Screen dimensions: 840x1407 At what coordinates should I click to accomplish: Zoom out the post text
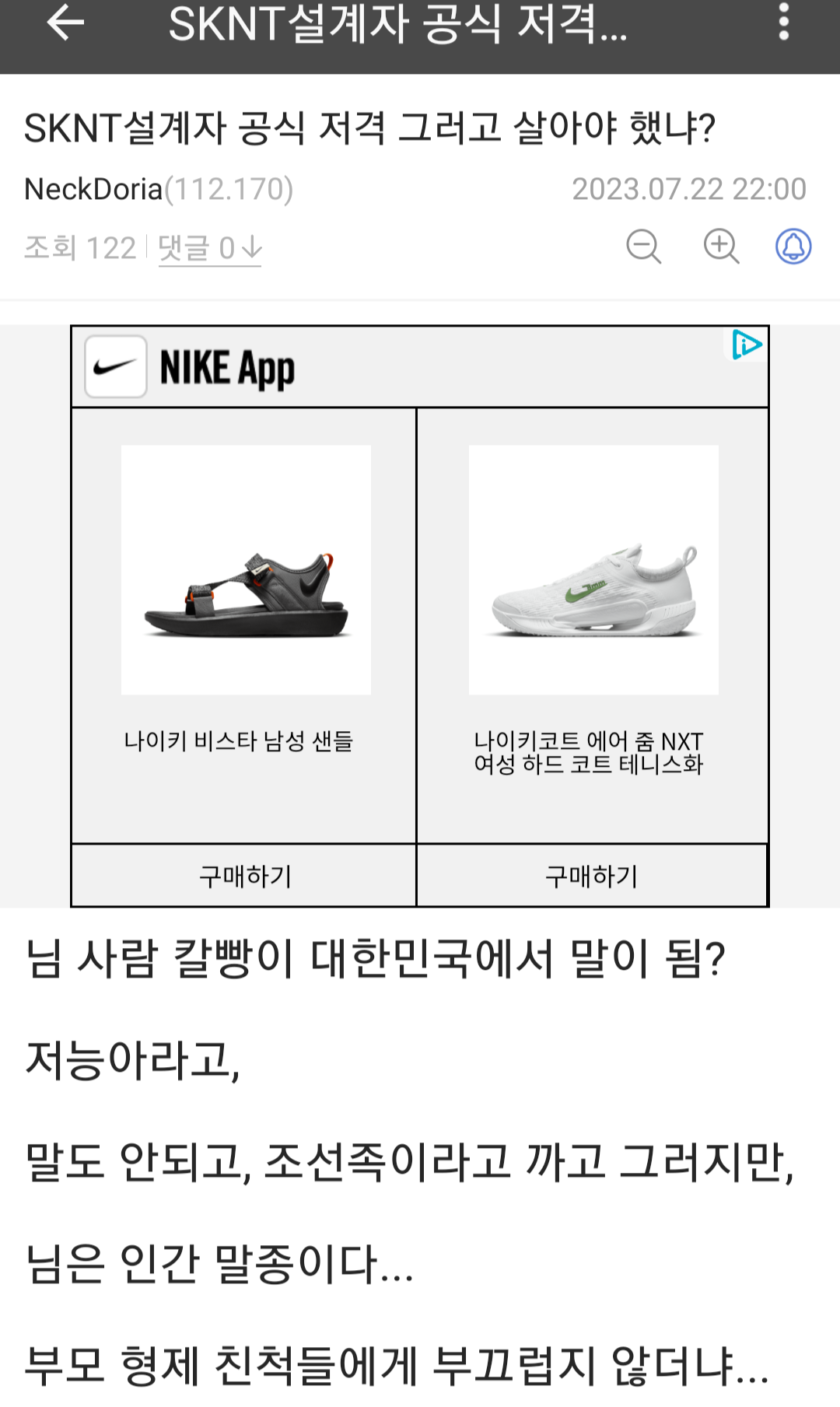[x=643, y=247]
